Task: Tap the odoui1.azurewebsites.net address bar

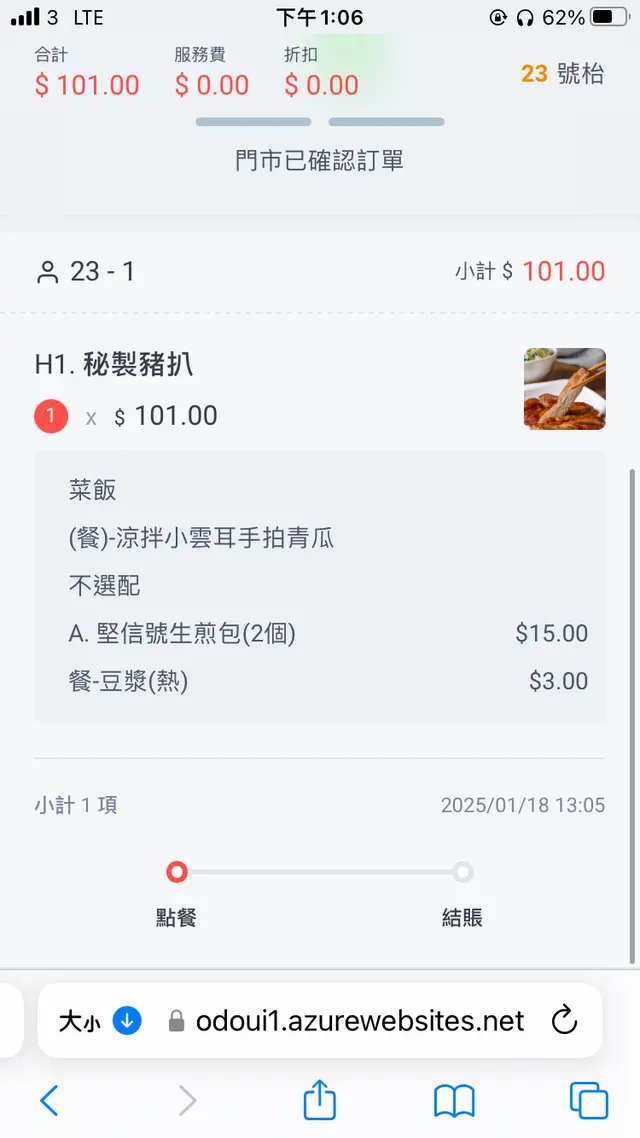Action: pos(360,1021)
